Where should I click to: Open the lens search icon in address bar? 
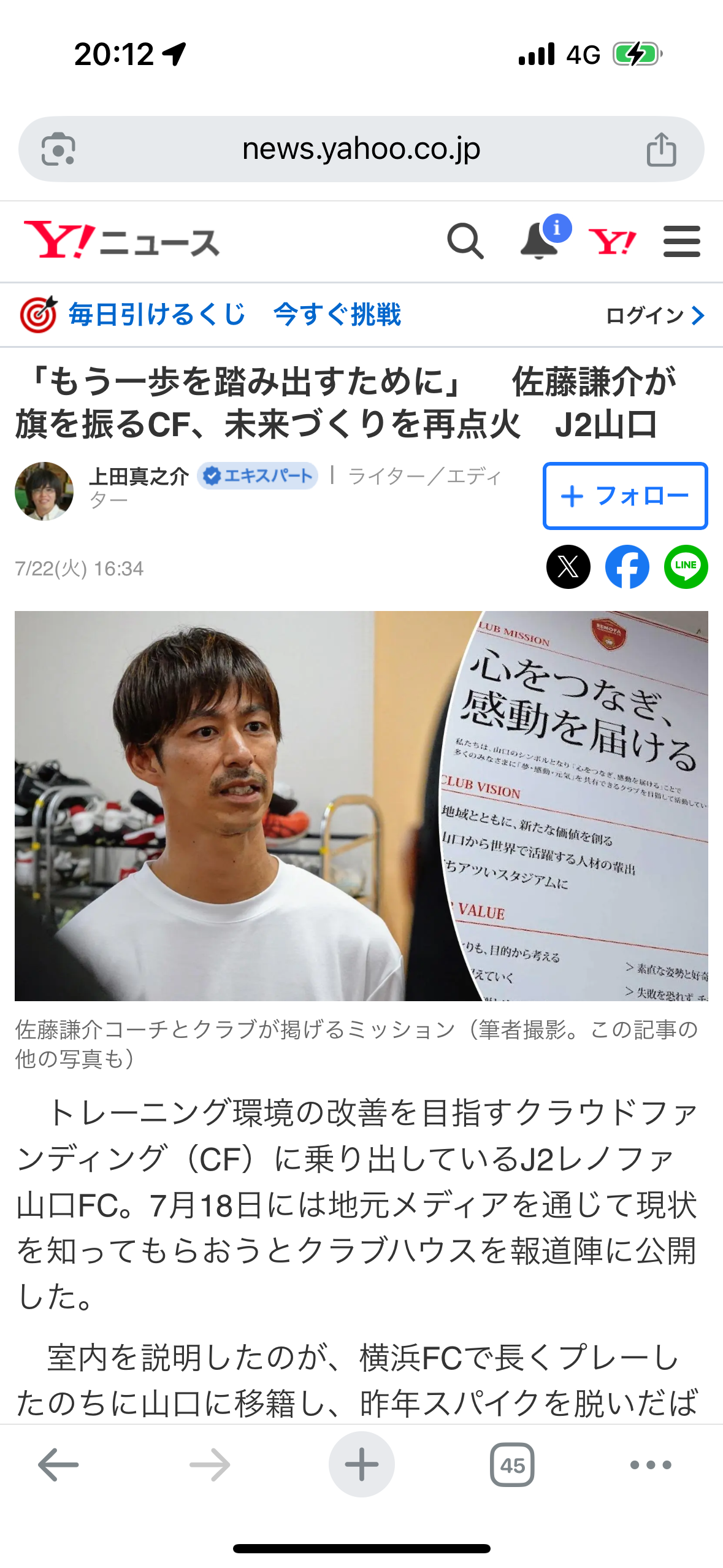(x=58, y=149)
